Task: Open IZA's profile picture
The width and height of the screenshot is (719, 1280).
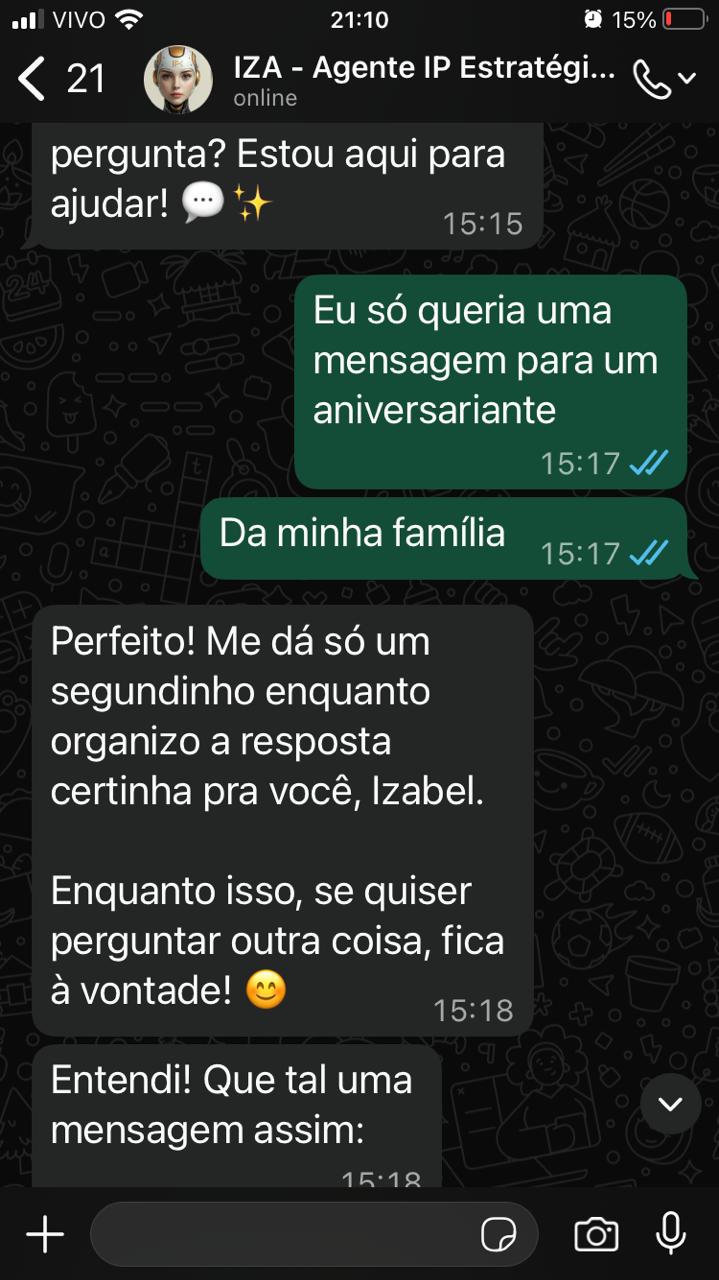Action: coord(178,80)
